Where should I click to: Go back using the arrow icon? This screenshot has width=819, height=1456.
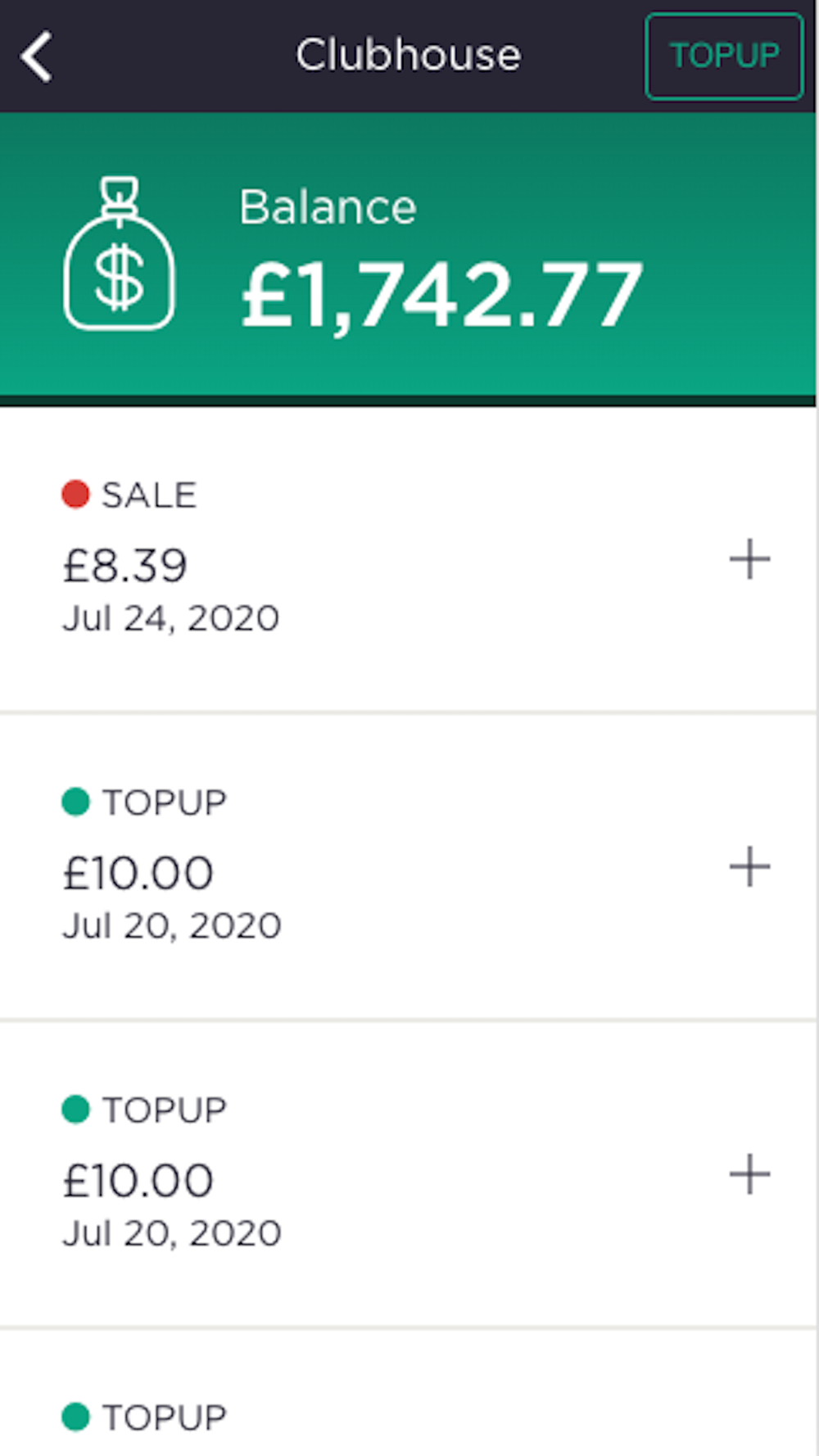point(37,57)
